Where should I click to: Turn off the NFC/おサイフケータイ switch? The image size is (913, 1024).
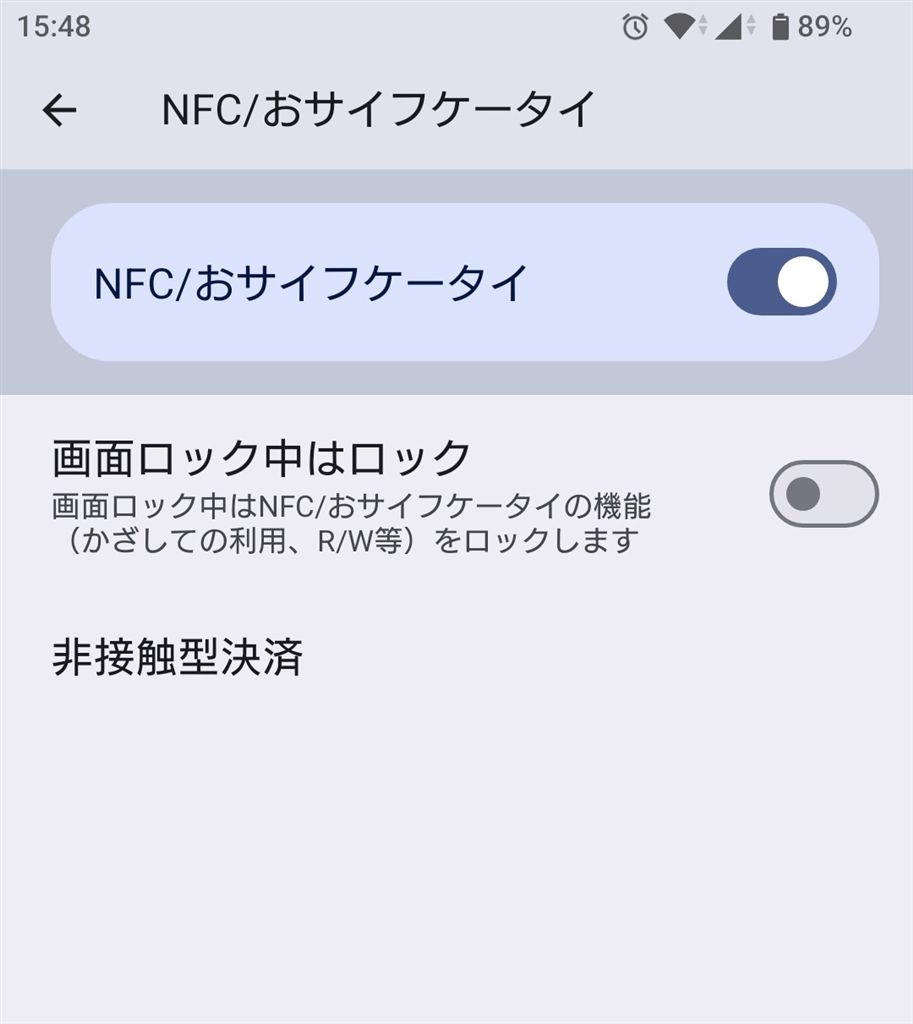781,283
